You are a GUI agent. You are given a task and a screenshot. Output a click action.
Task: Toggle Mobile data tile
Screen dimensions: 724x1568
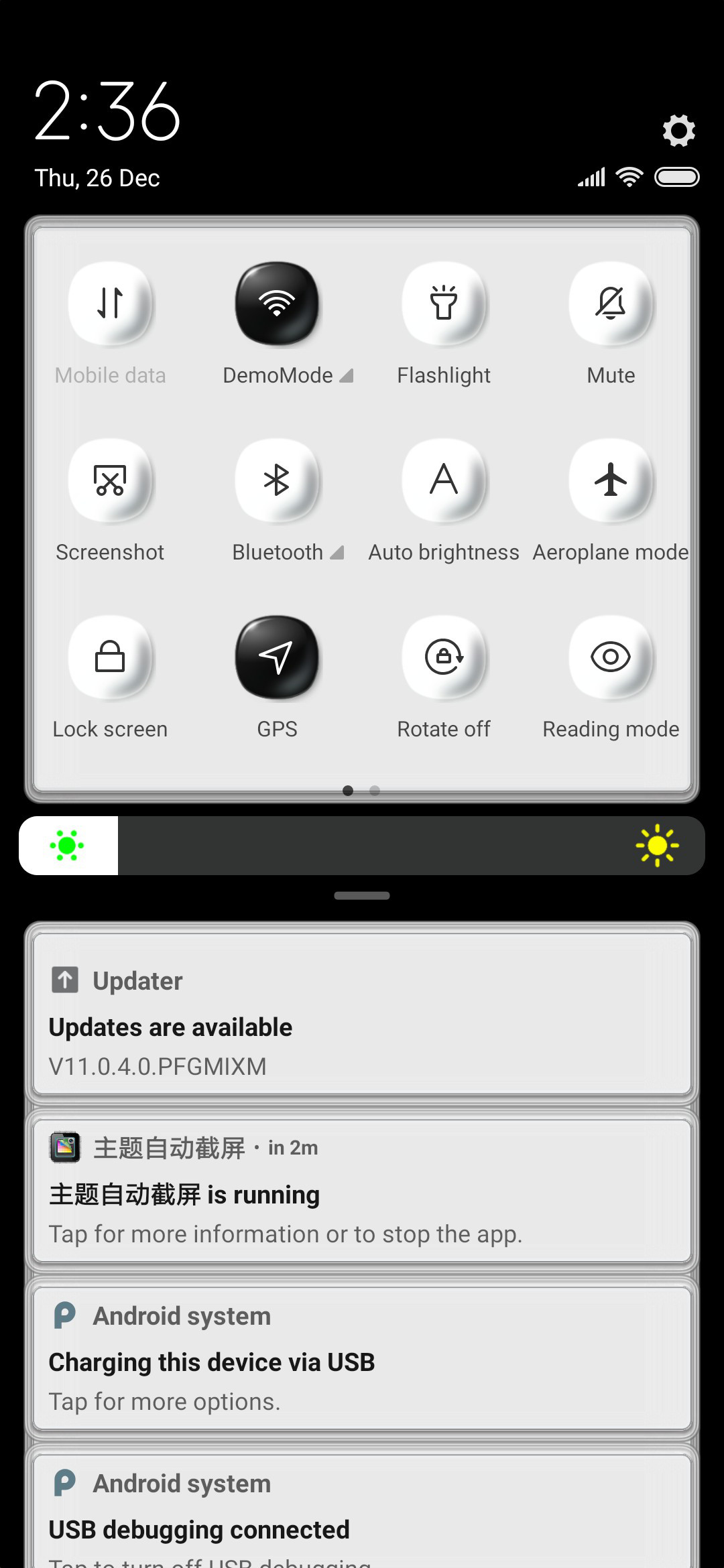pyautogui.click(x=110, y=304)
